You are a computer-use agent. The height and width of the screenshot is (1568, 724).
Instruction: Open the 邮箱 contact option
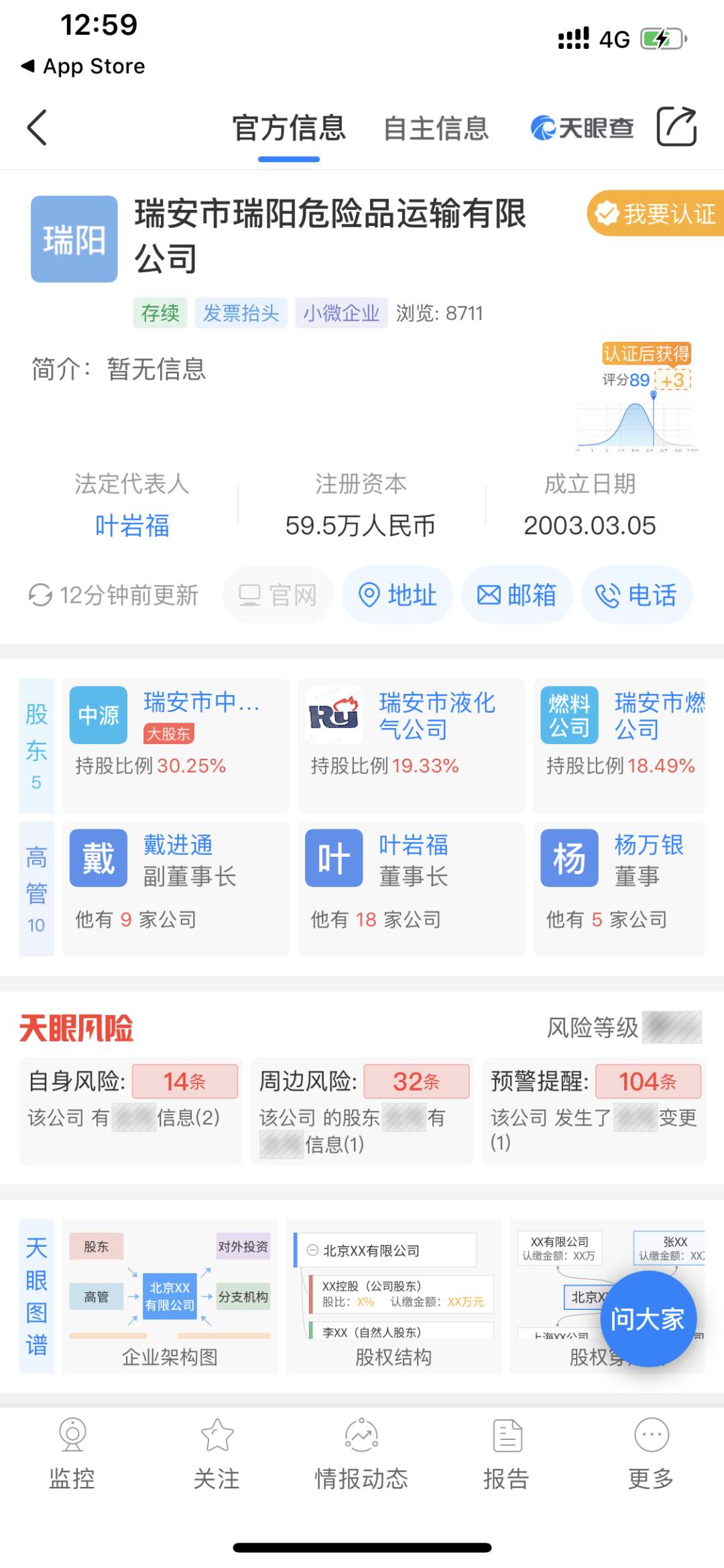pyautogui.click(x=516, y=595)
